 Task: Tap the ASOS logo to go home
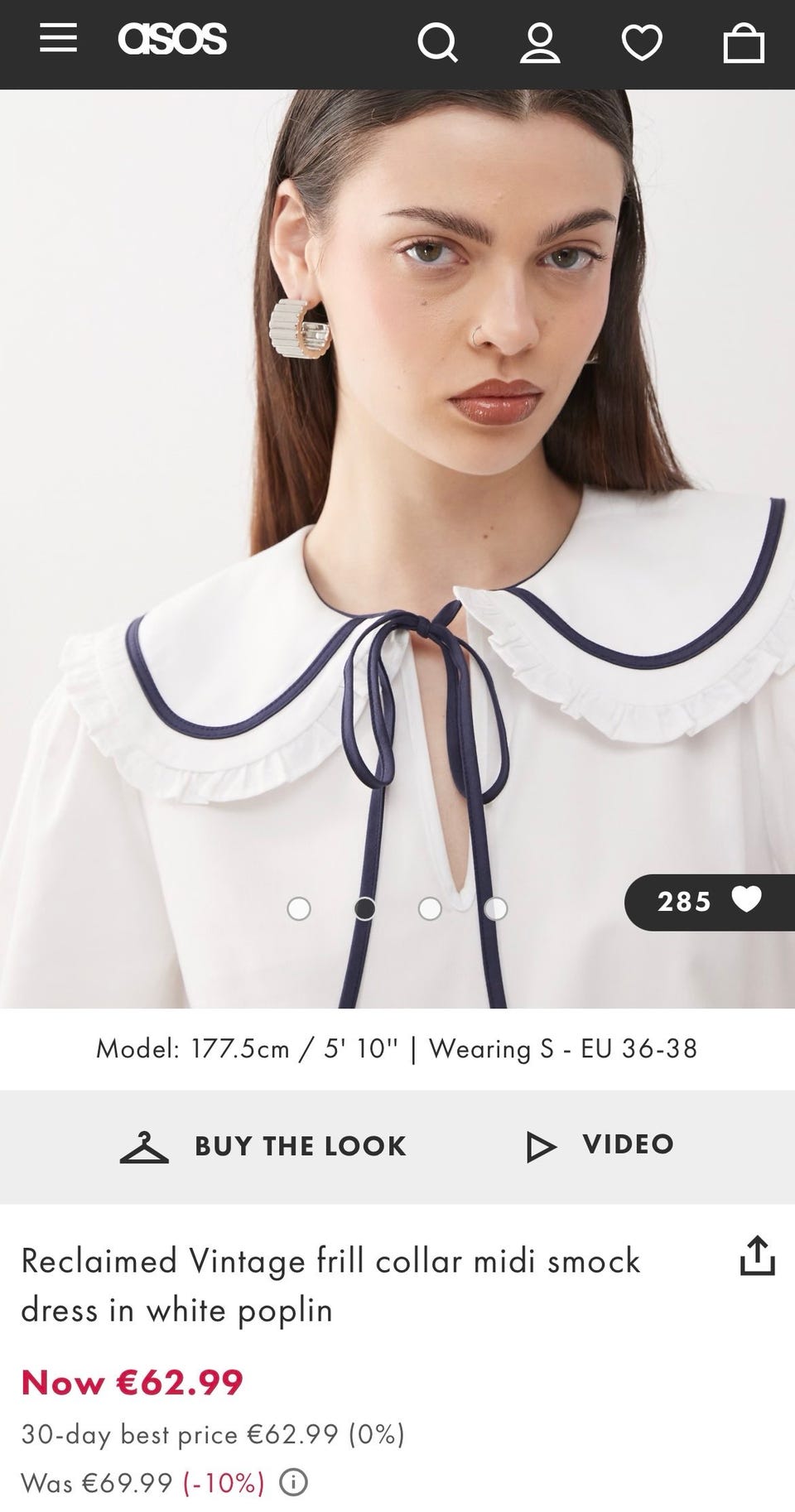click(172, 39)
